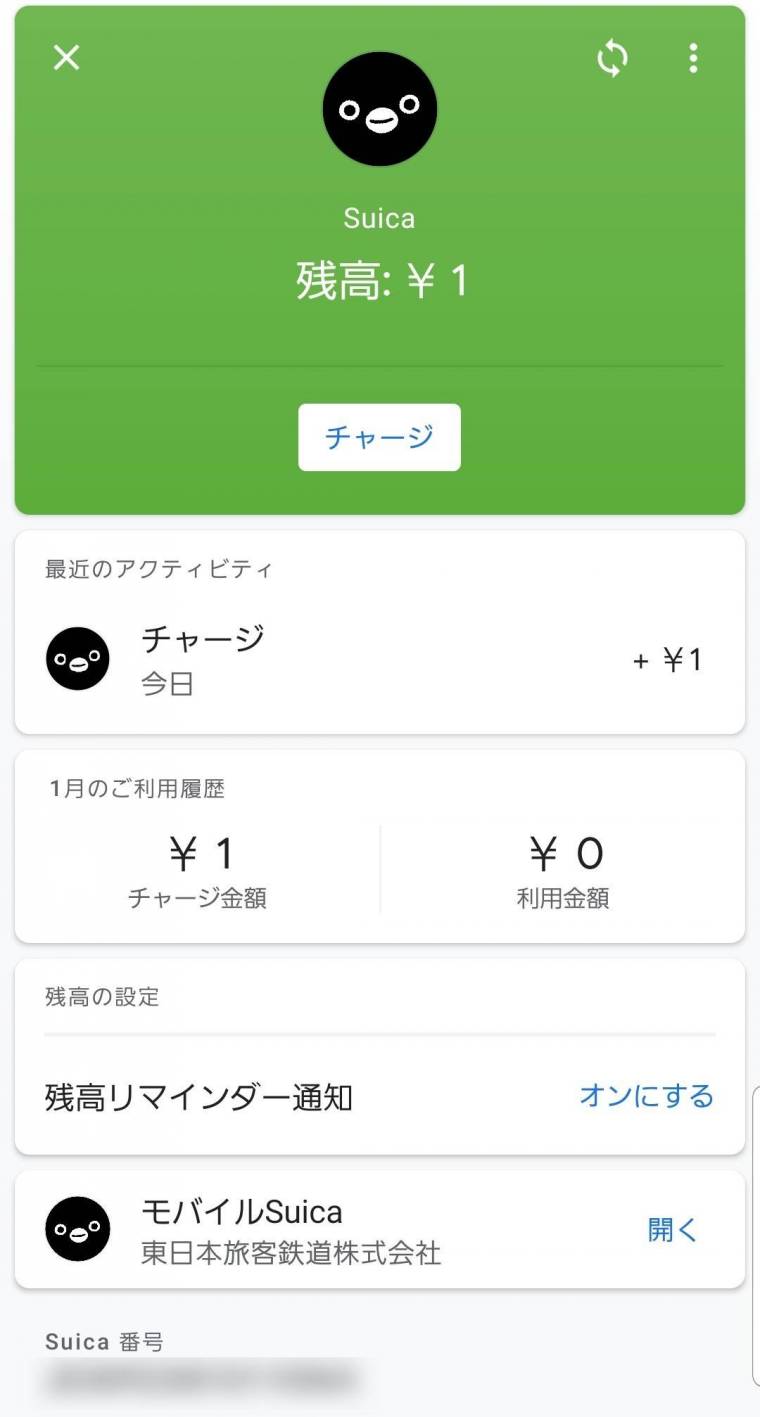The width and height of the screenshot is (760, 1417).
Task: Tap the Suica penguin card logo
Action: click(379, 108)
